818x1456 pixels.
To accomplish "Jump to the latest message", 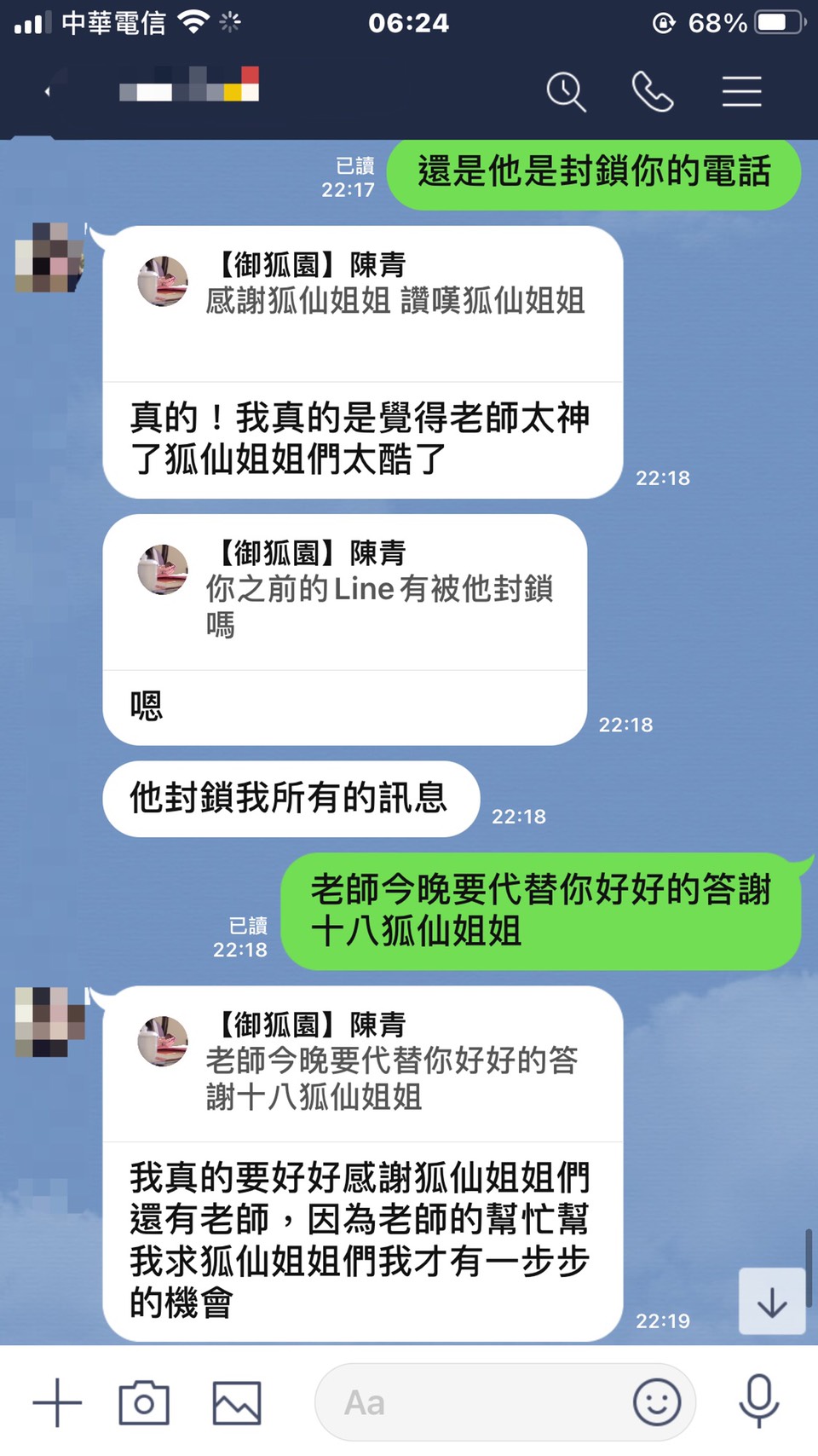I will 772,1302.
